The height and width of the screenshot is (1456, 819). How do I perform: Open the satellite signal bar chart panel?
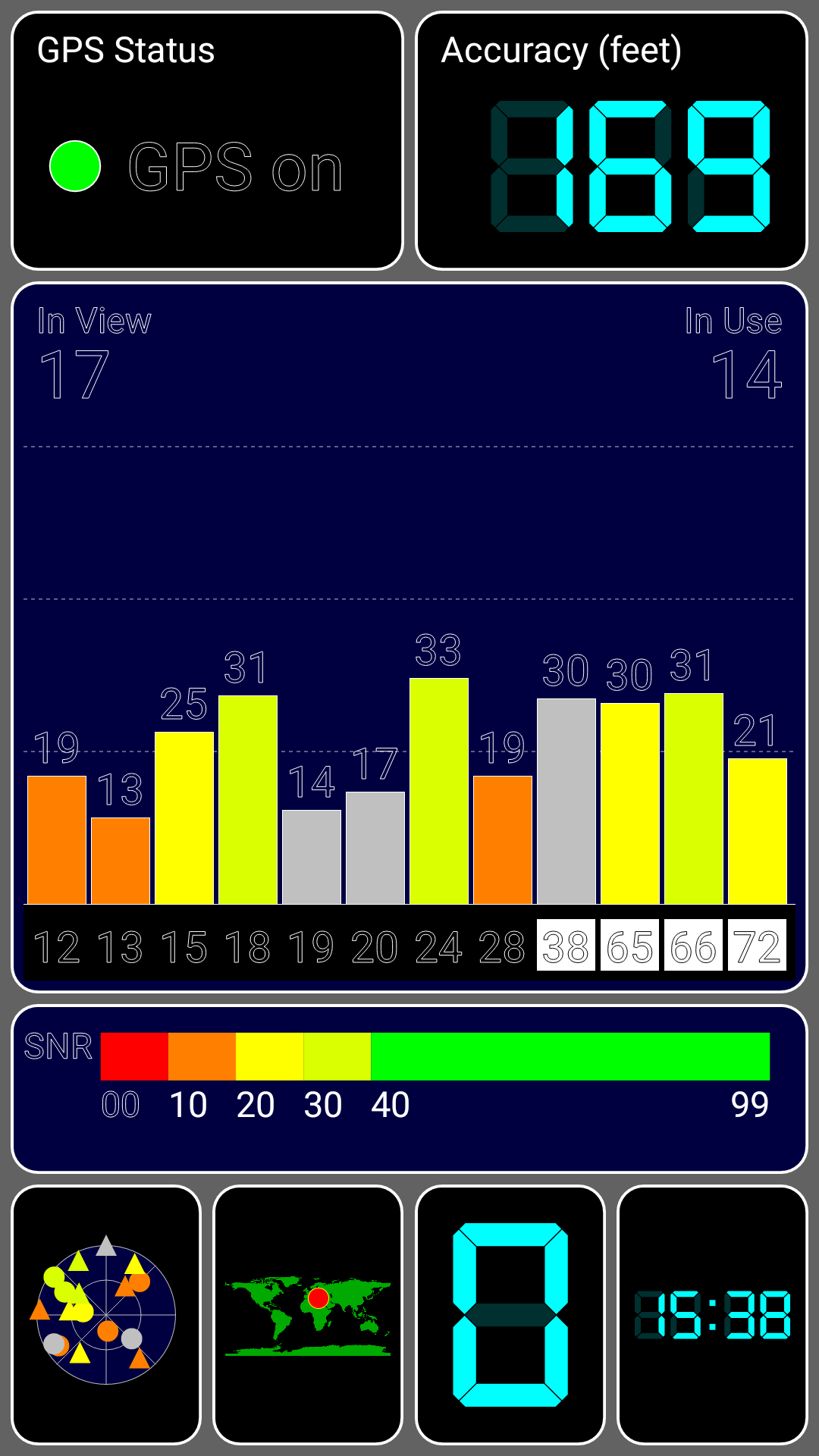409,637
